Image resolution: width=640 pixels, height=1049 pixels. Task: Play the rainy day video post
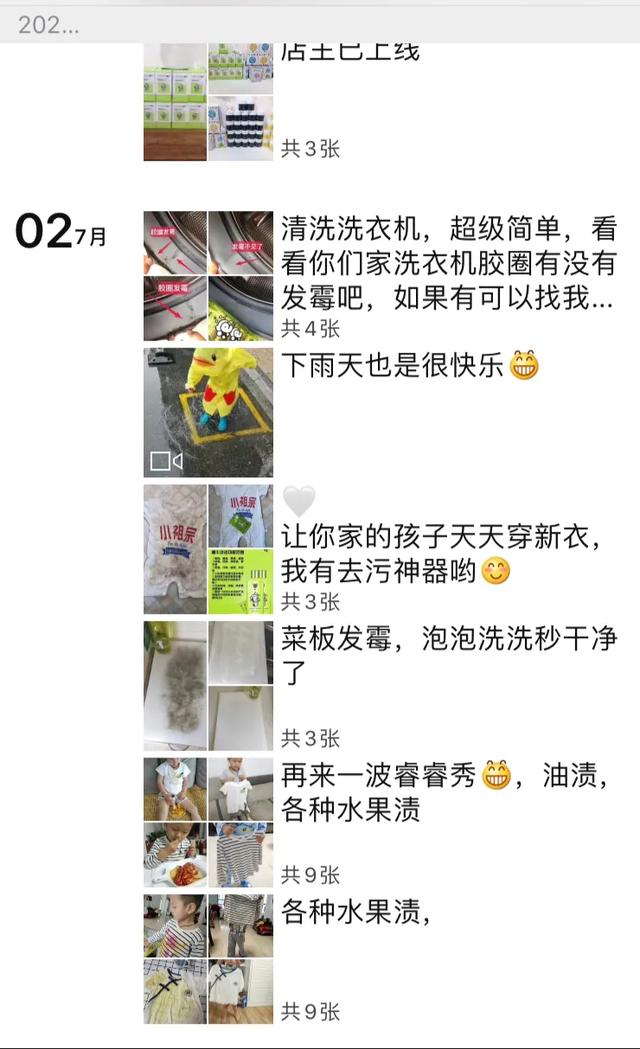(x=208, y=412)
